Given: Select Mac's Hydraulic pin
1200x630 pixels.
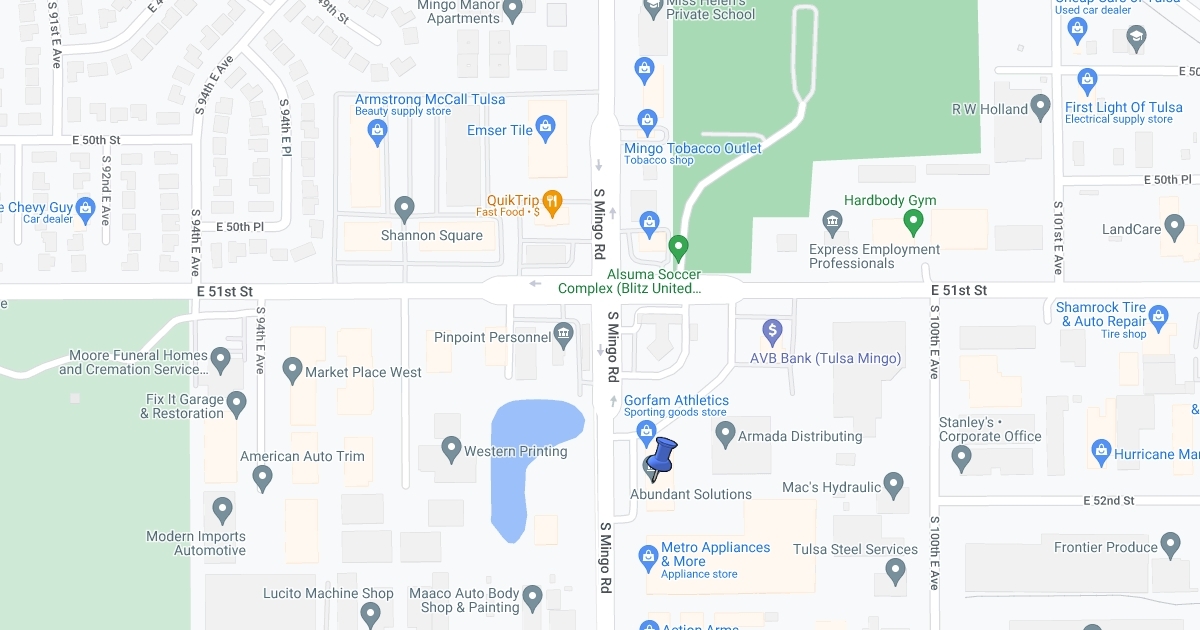Looking at the screenshot, I should click(894, 486).
